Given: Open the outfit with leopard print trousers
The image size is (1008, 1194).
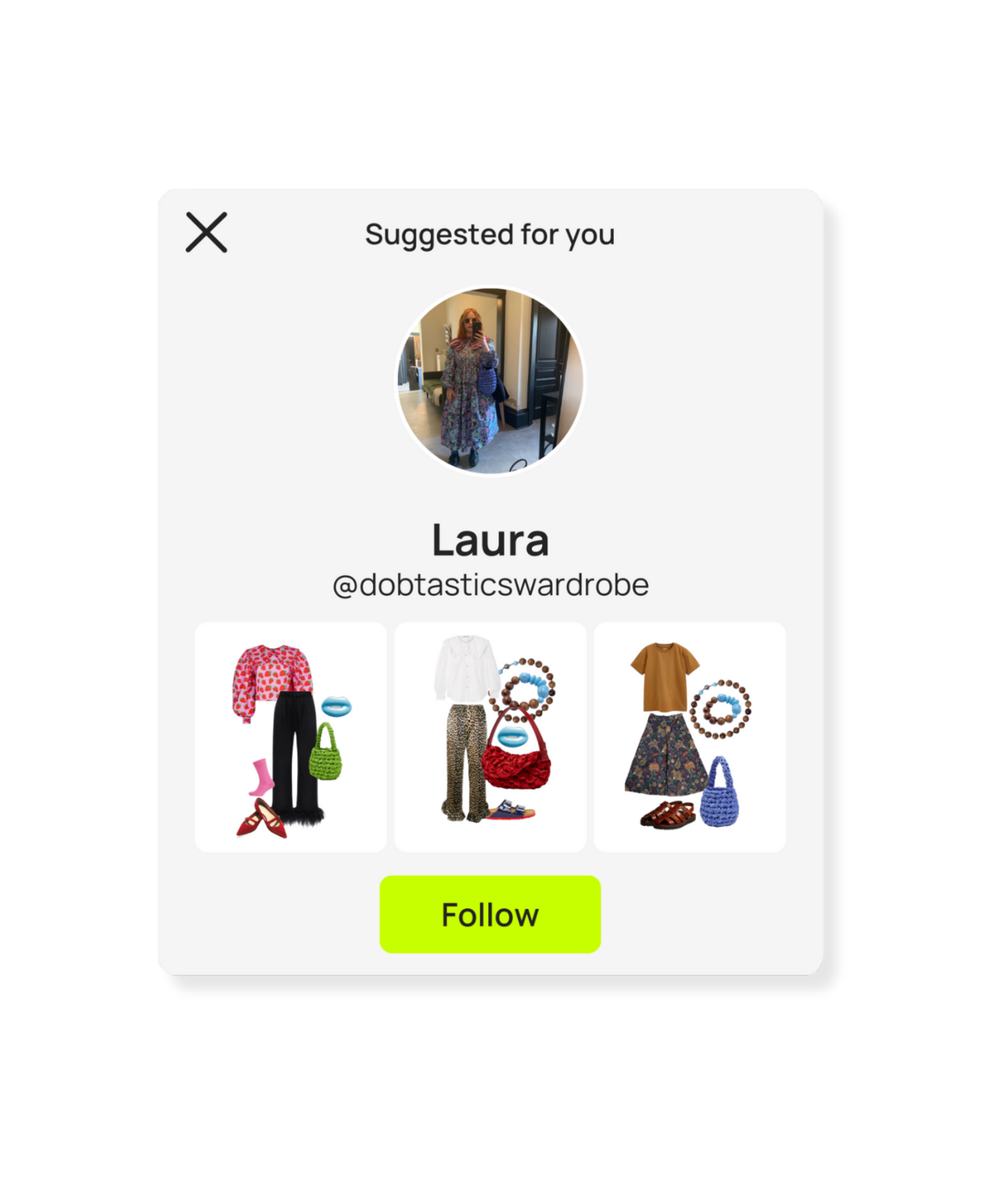Looking at the screenshot, I should coord(490,737).
